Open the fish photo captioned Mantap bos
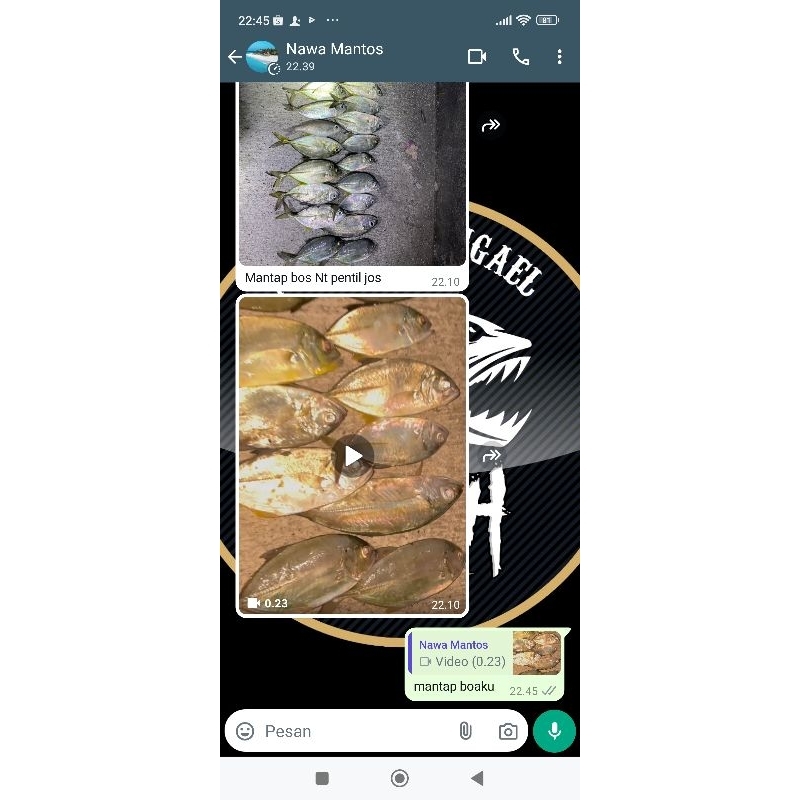Screen dimensions: 800x800 [x=352, y=170]
